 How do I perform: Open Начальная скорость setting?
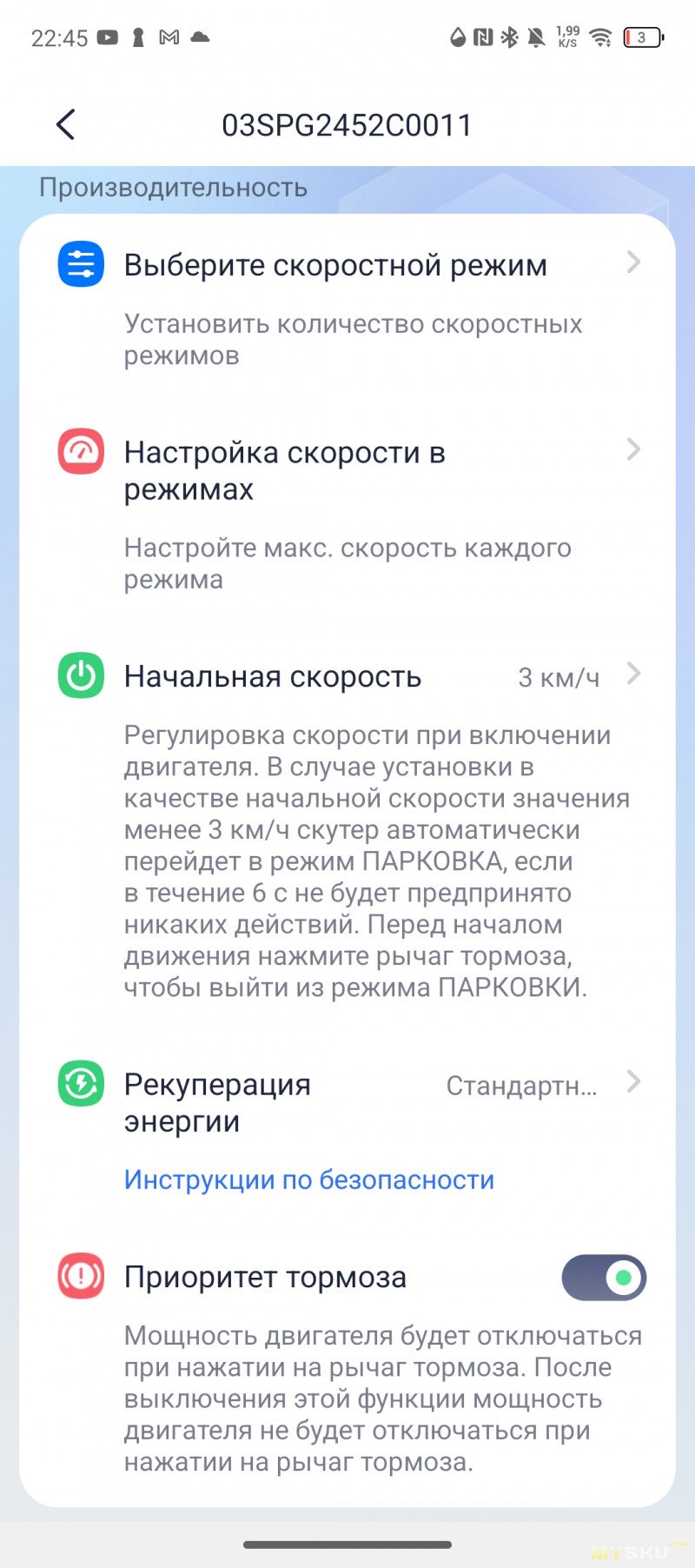(x=347, y=676)
